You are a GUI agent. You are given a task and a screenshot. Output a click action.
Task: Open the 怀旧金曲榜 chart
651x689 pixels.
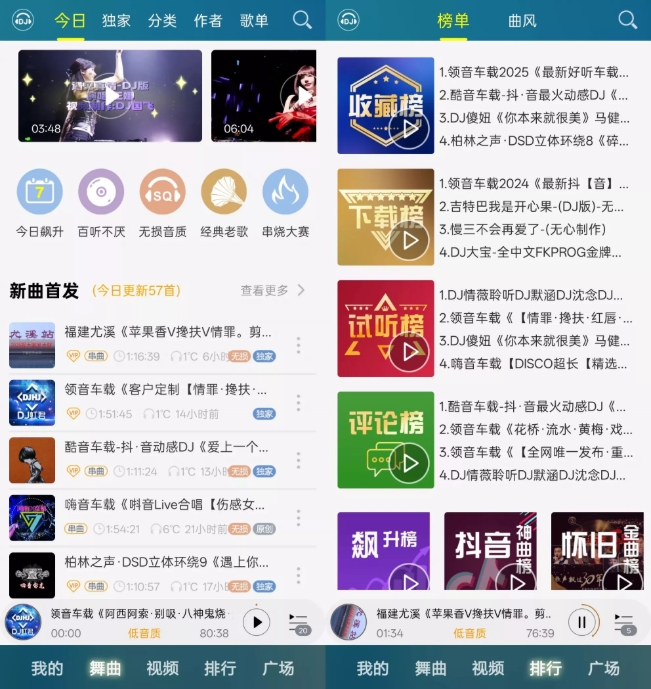click(596, 552)
